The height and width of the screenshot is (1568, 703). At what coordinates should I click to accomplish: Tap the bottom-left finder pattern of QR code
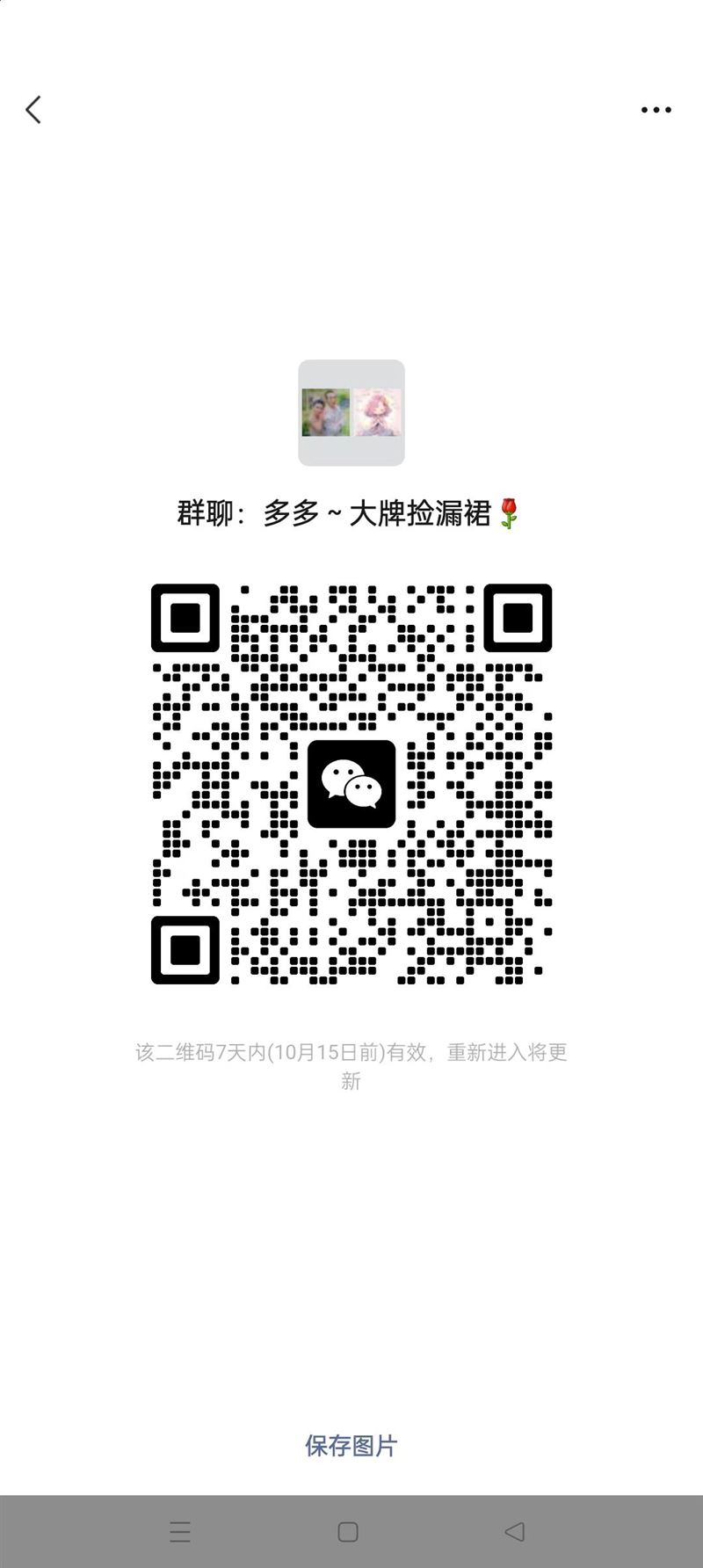coord(185,951)
